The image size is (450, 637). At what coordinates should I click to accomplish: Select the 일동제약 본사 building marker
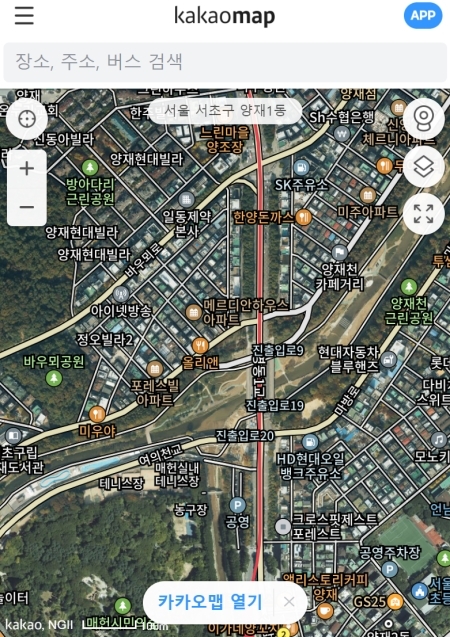186,199
